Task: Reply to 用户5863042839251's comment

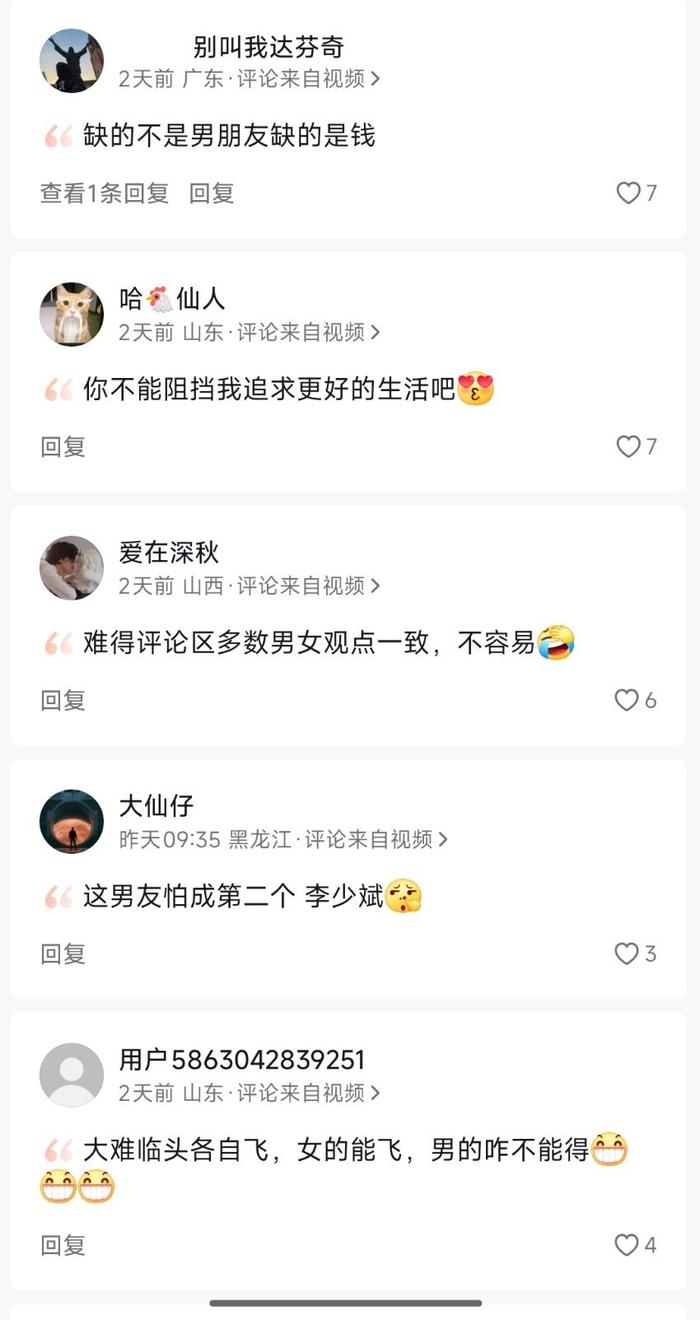Action: 63,1245
